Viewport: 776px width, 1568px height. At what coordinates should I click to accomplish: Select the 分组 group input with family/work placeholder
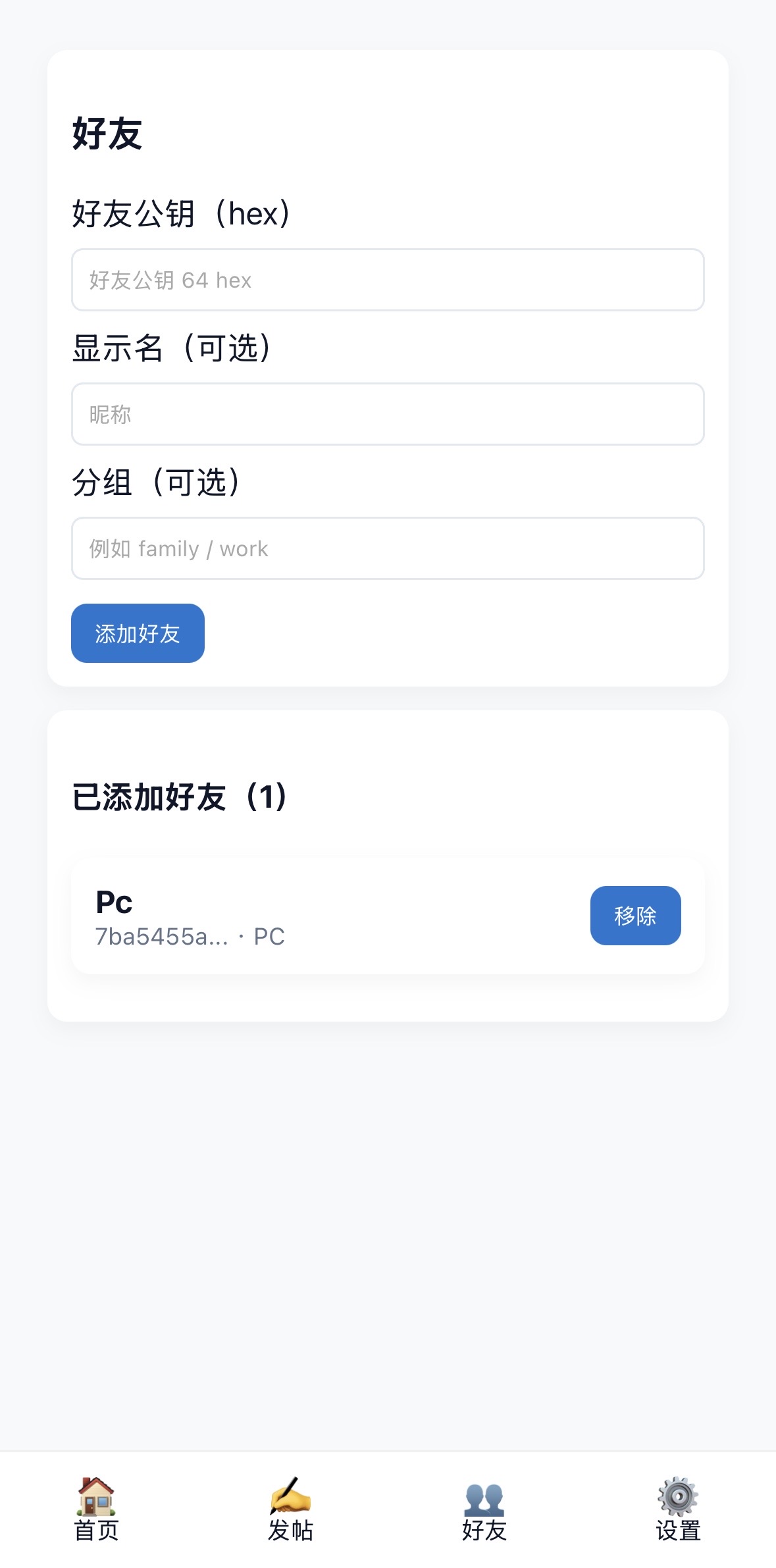(388, 548)
